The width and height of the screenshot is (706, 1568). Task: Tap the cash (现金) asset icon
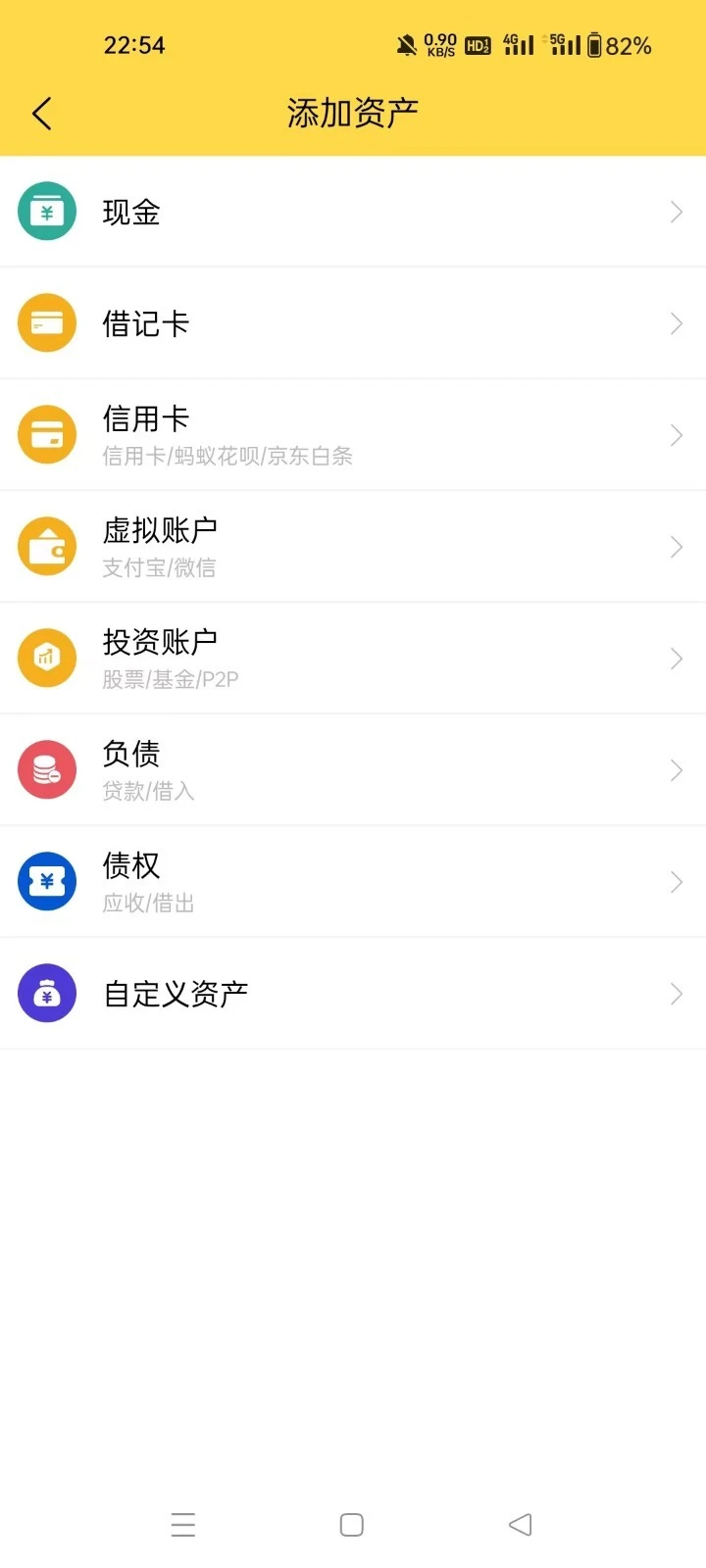(x=46, y=211)
